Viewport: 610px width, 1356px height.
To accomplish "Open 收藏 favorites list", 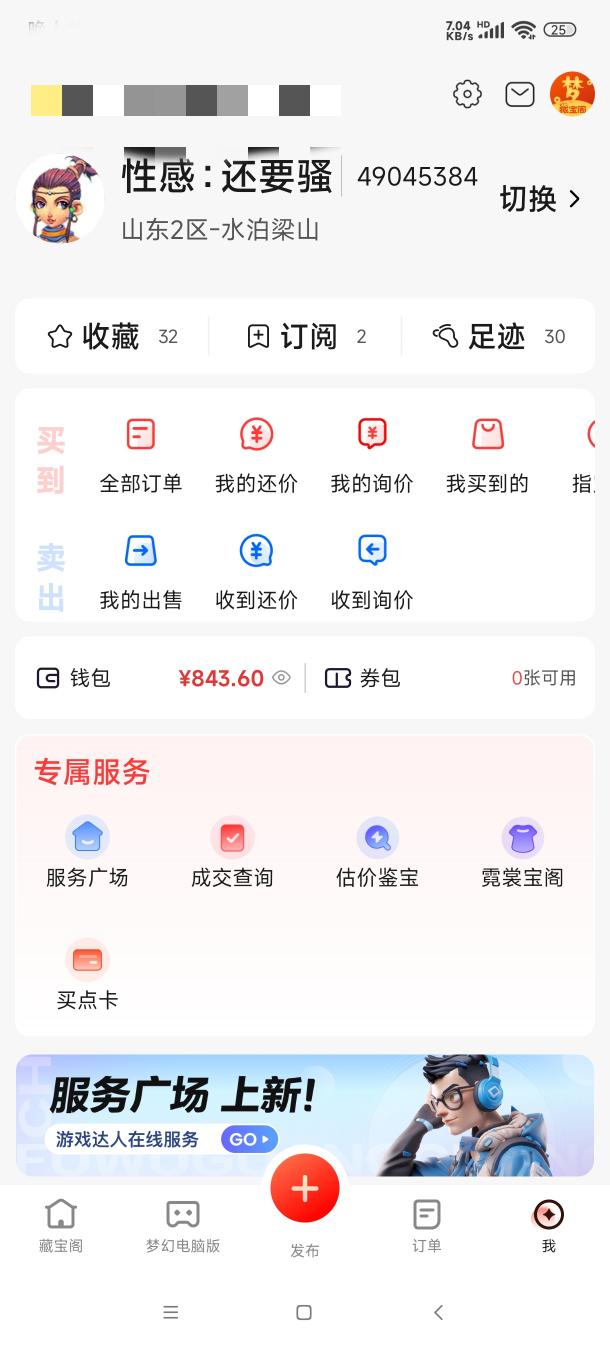I will click(x=111, y=337).
